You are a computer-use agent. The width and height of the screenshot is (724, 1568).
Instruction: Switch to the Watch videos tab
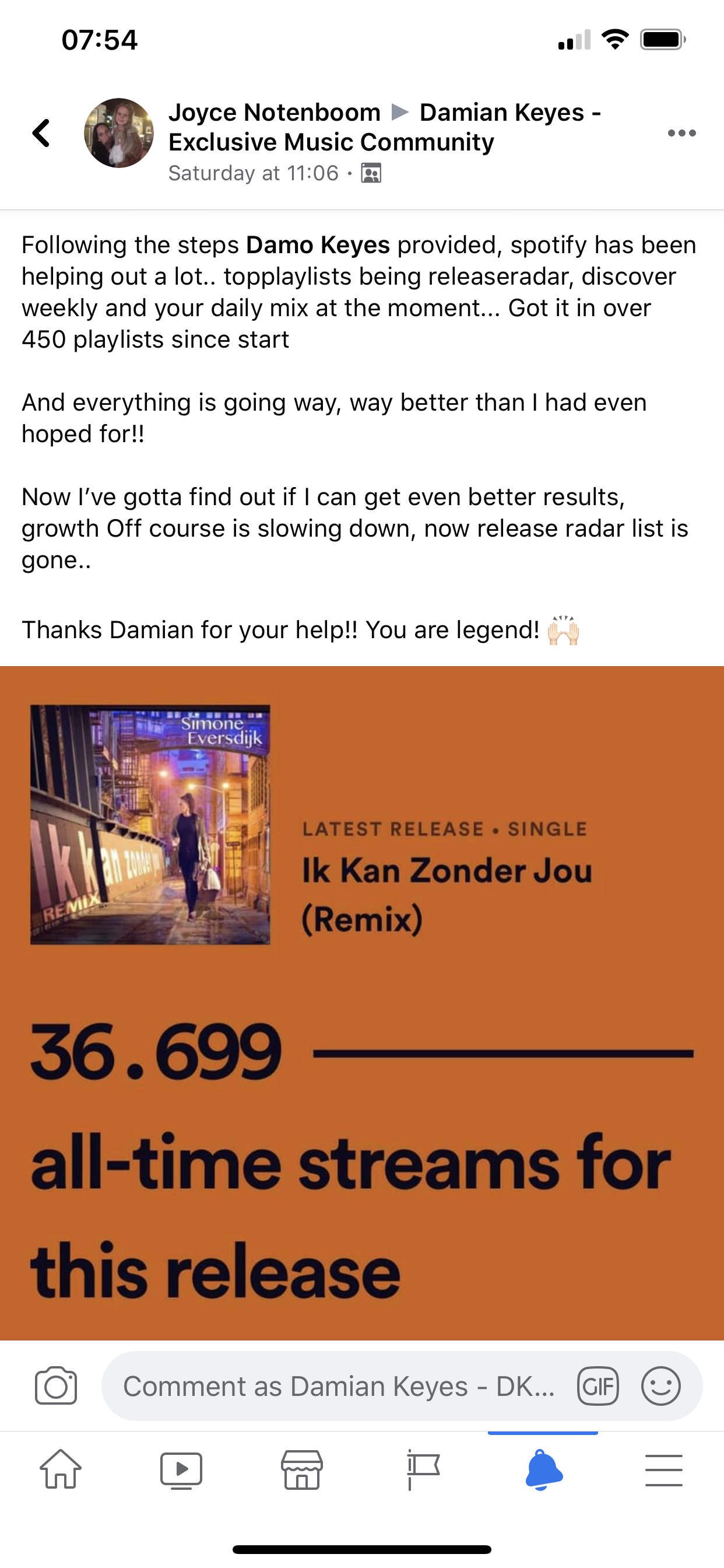181,1469
